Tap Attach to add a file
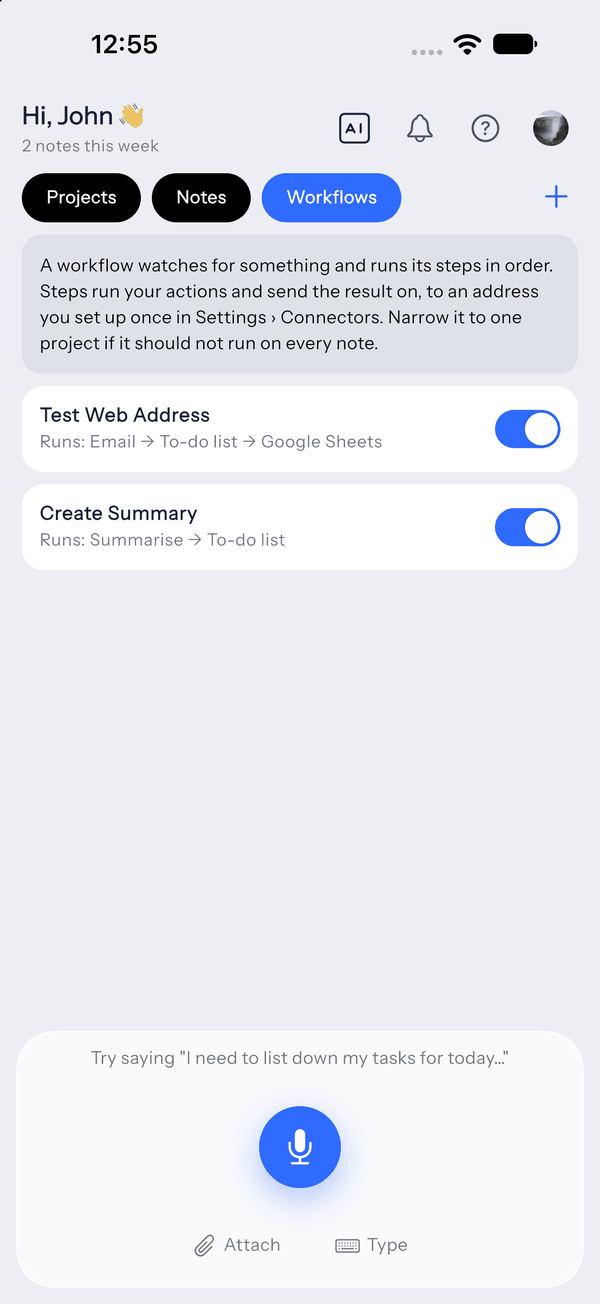 point(238,1245)
